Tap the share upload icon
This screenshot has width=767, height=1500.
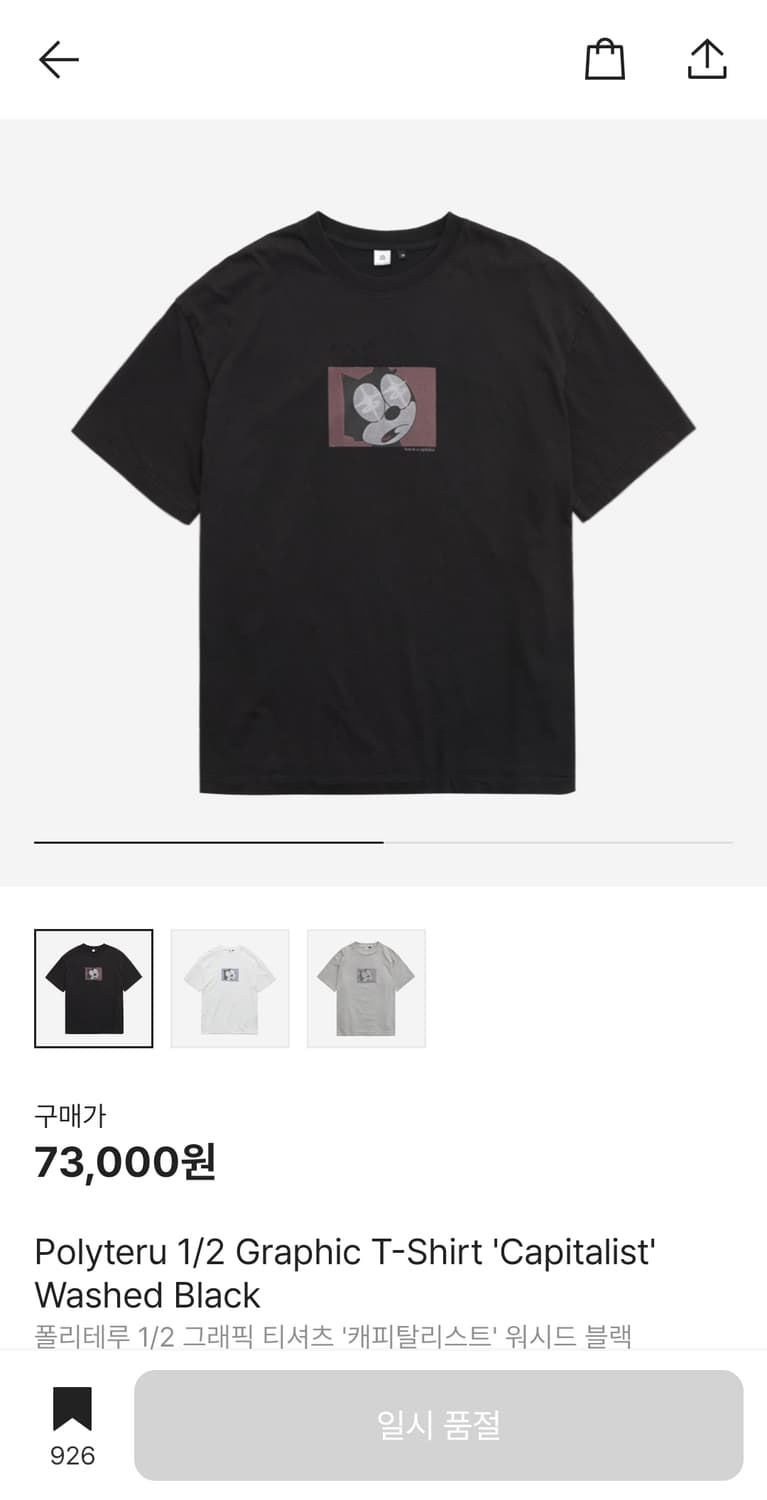tap(707, 58)
